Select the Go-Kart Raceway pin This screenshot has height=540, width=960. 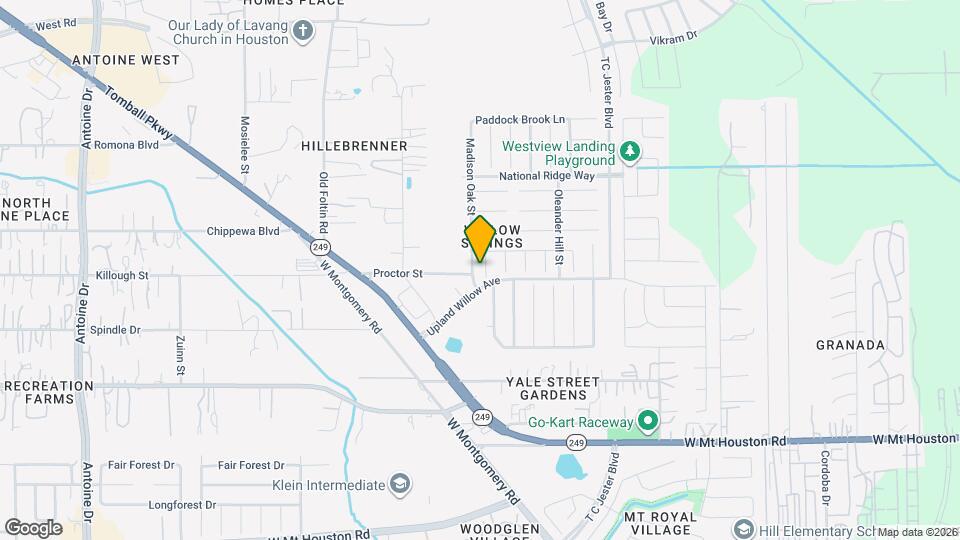[x=647, y=422]
